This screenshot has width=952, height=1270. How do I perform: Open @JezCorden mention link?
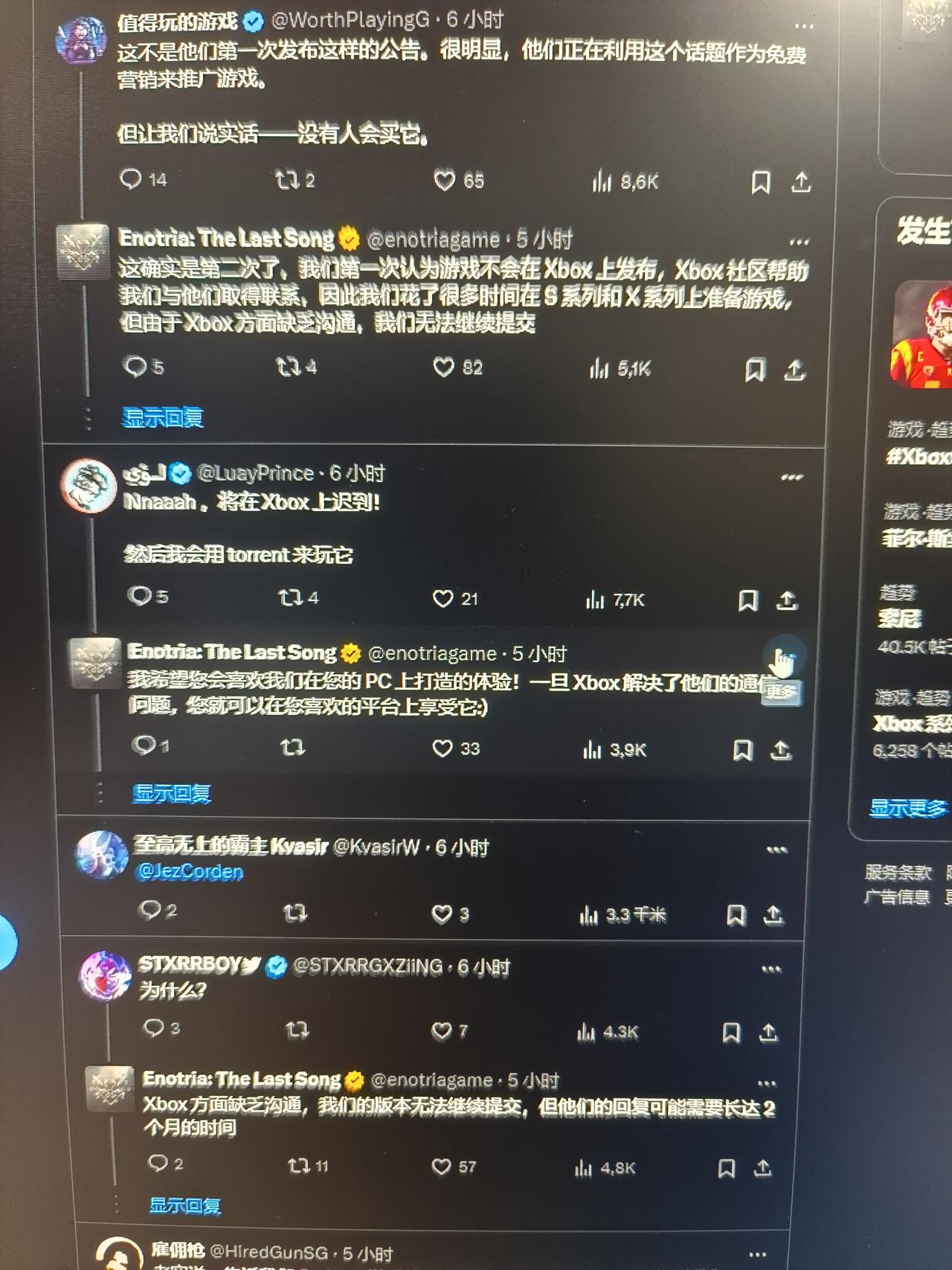(x=190, y=872)
